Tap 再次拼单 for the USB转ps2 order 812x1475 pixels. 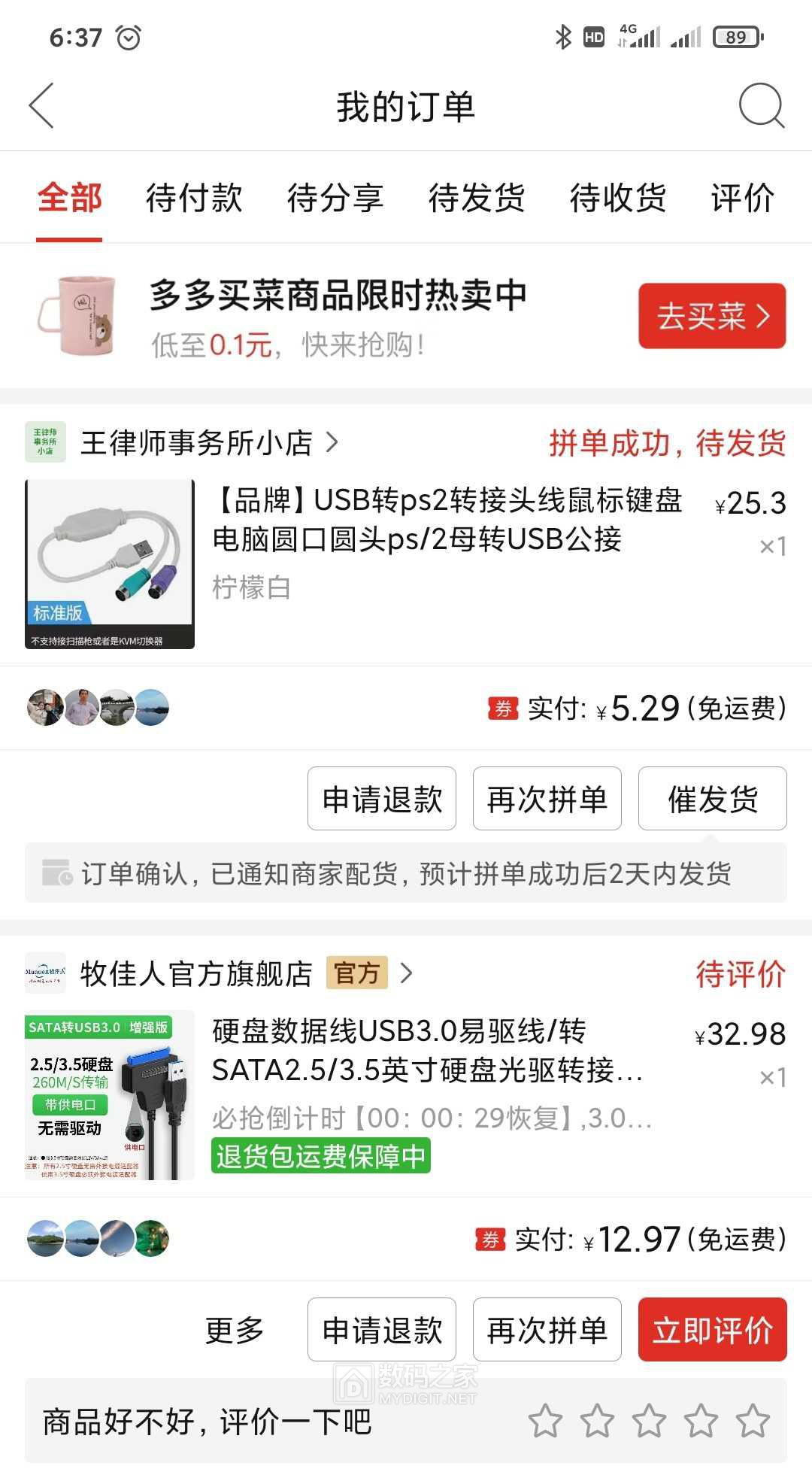(547, 799)
